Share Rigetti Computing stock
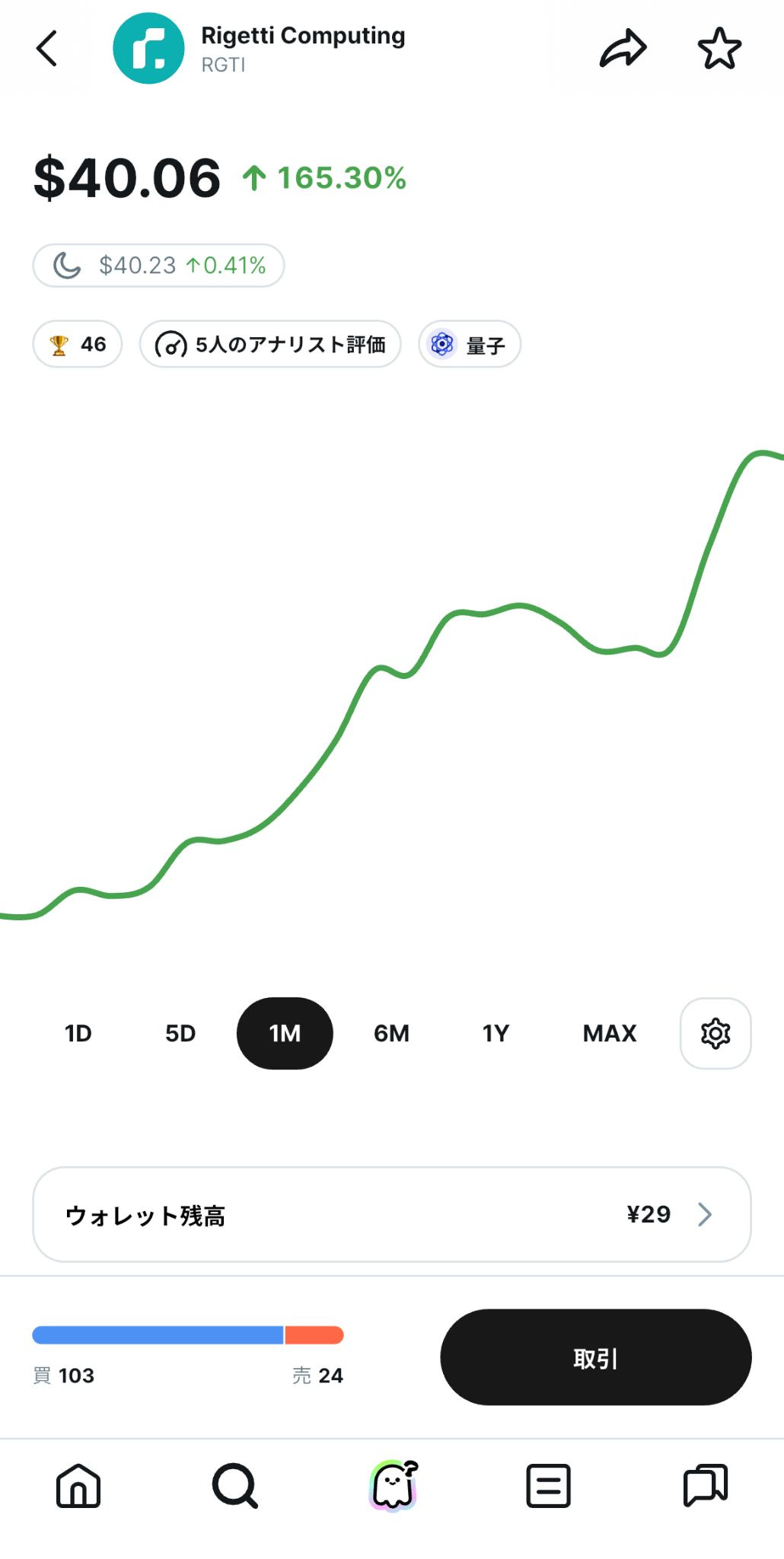784x1559 pixels. (x=623, y=49)
